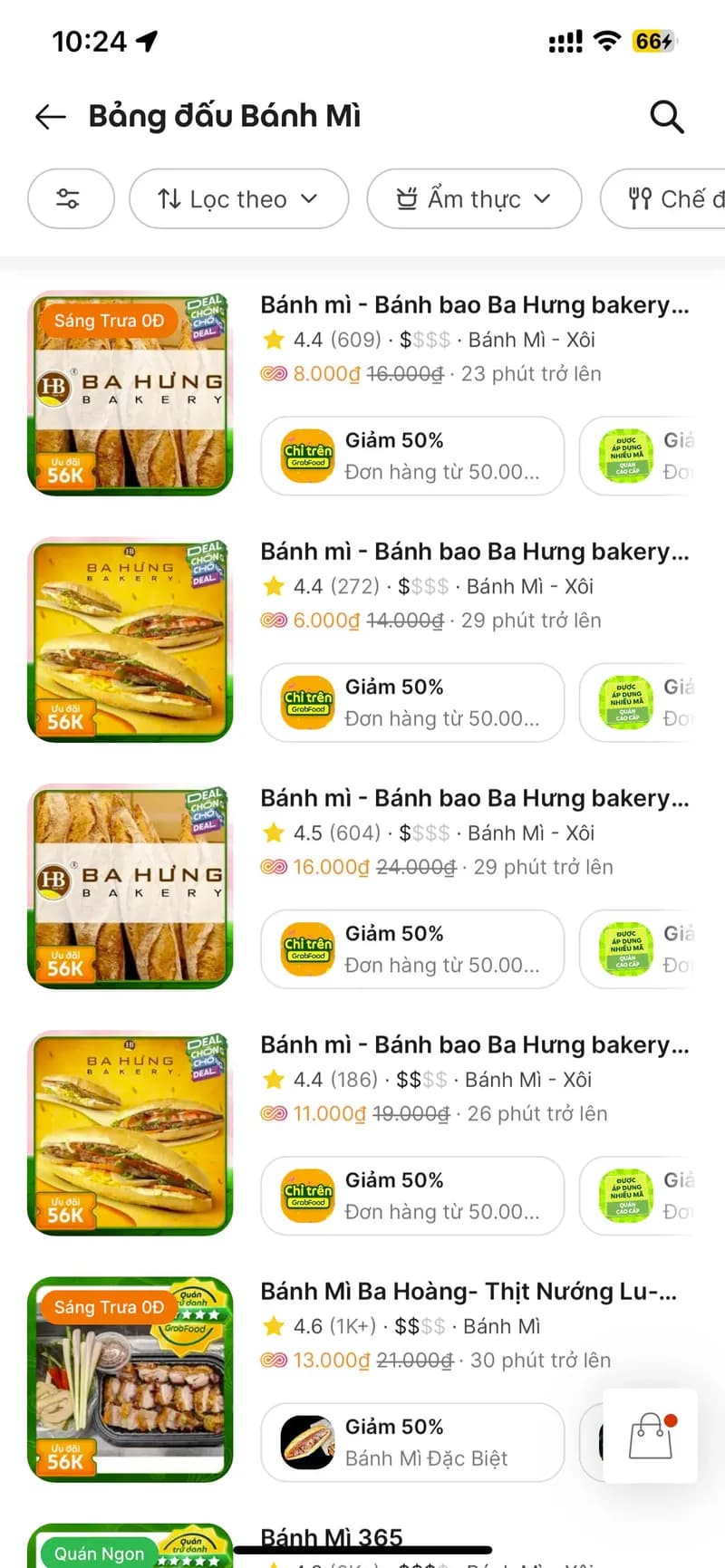
Task: Expand the Ẩm thực cuisine dropdown
Action: [473, 198]
